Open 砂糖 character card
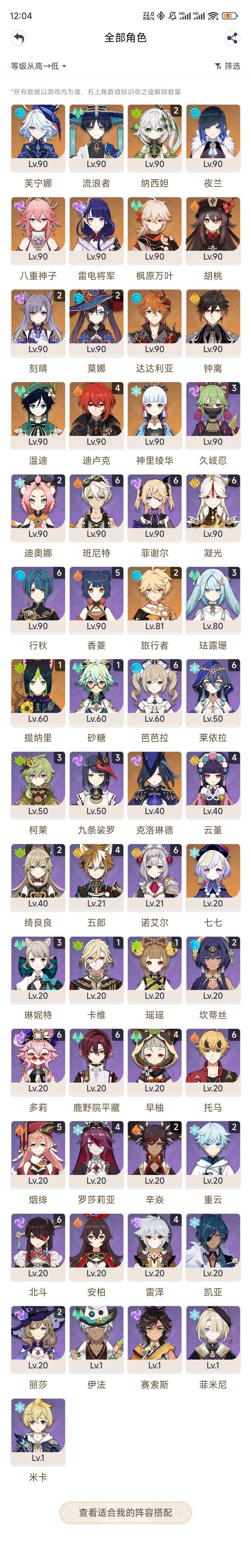Viewport: 251px width, 1568px height. pyautogui.click(x=96, y=692)
